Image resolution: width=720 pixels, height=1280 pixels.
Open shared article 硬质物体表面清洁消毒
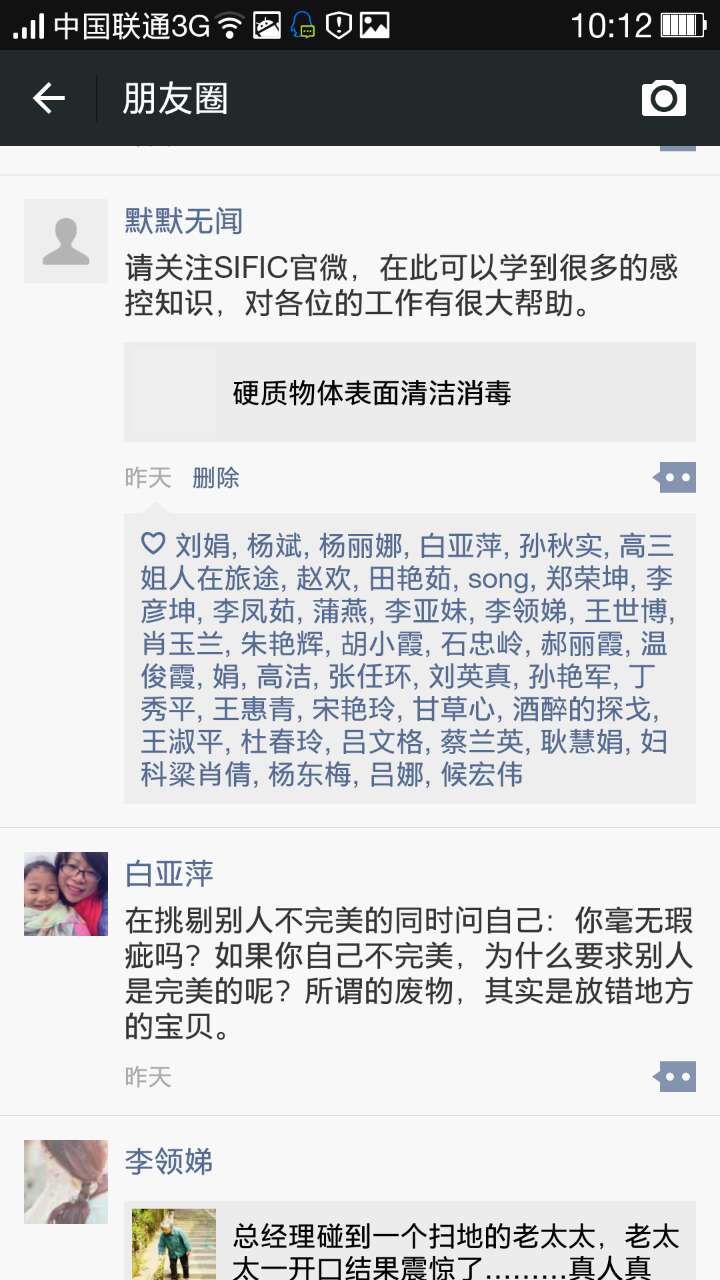click(409, 393)
